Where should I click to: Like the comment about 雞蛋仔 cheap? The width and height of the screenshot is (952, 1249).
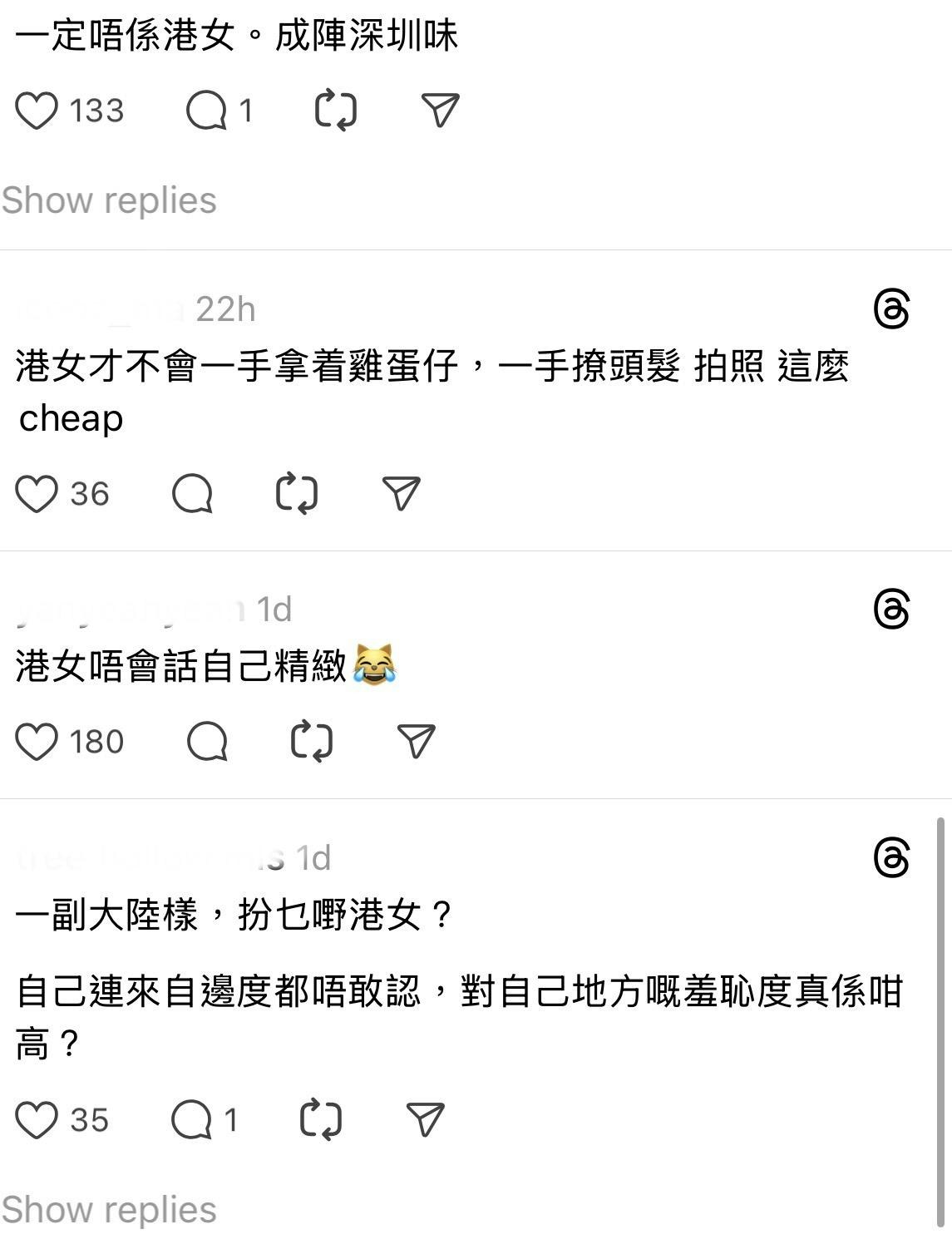pyautogui.click(x=37, y=494)
